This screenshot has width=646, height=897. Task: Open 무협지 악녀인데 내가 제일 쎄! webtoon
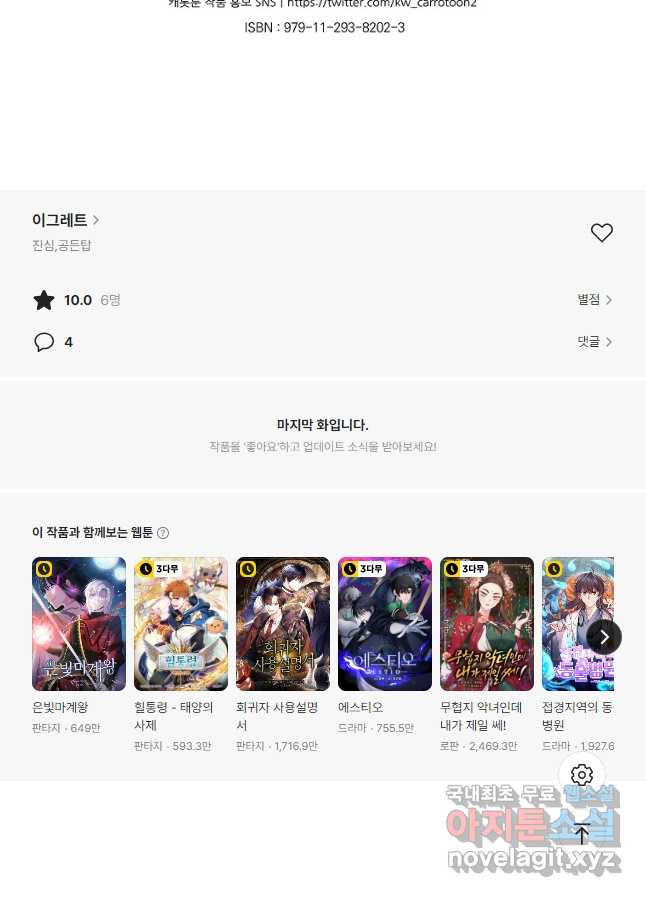487,624
